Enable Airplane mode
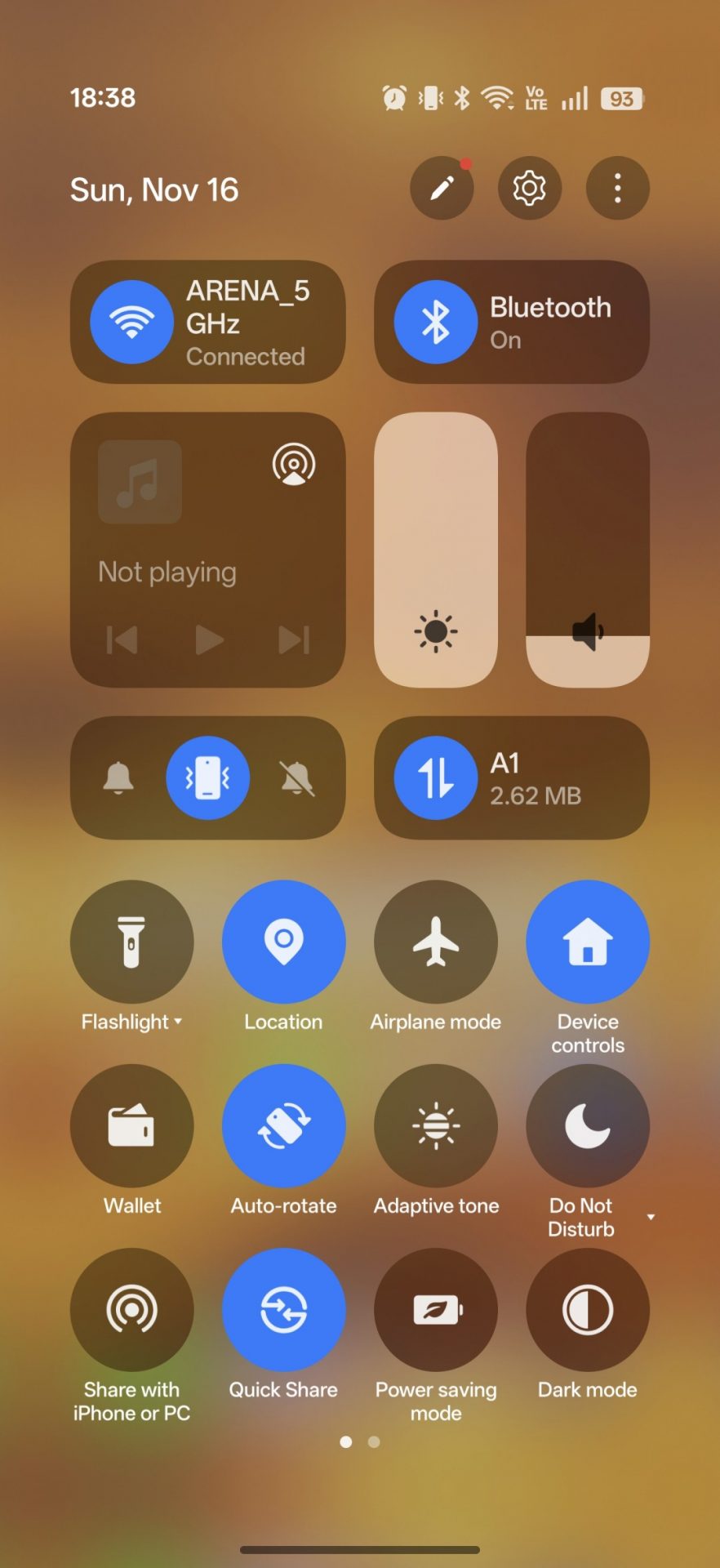The width and height of the screenshot is (720, 1568). (436, 942)
